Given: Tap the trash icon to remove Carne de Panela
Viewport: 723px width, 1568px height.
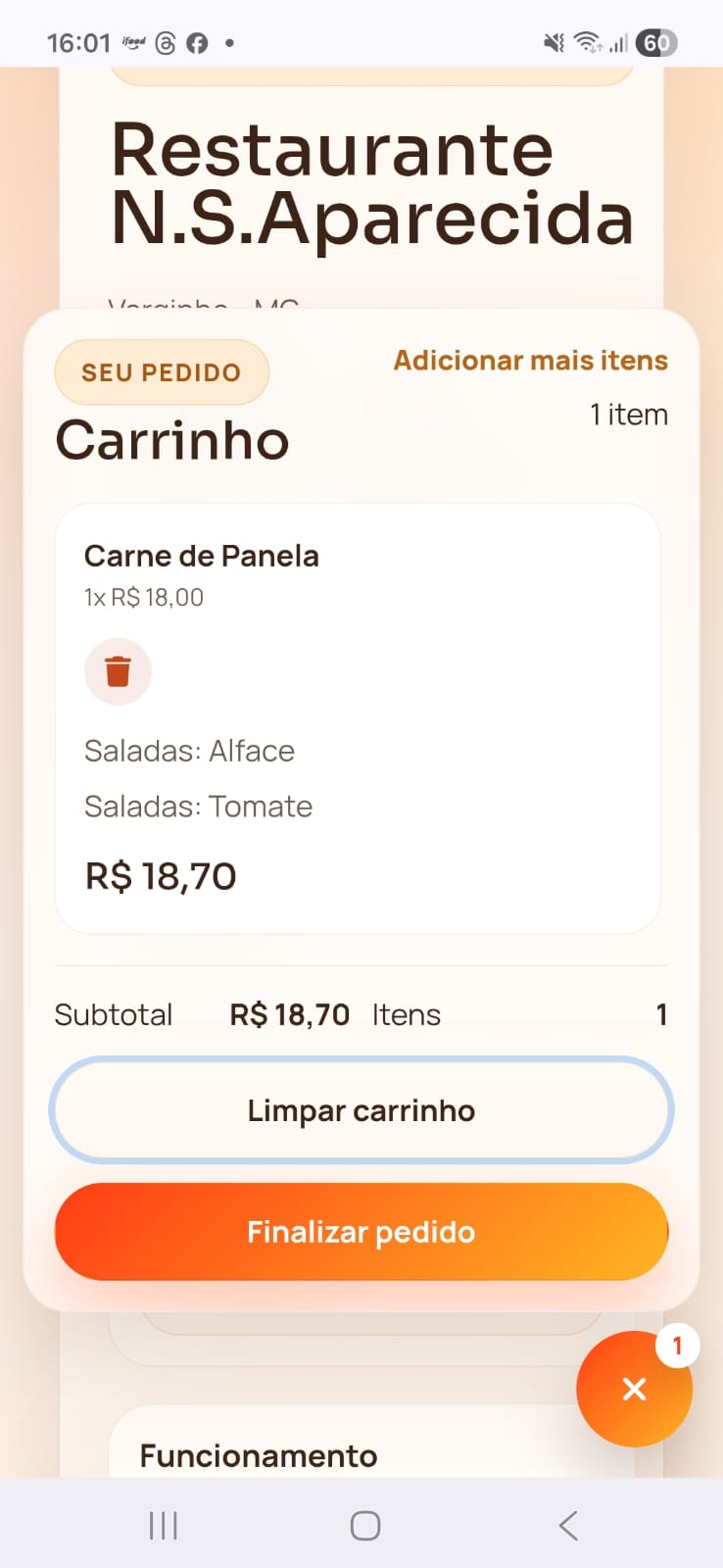Looking at the screenshot, I should (118, 671).
